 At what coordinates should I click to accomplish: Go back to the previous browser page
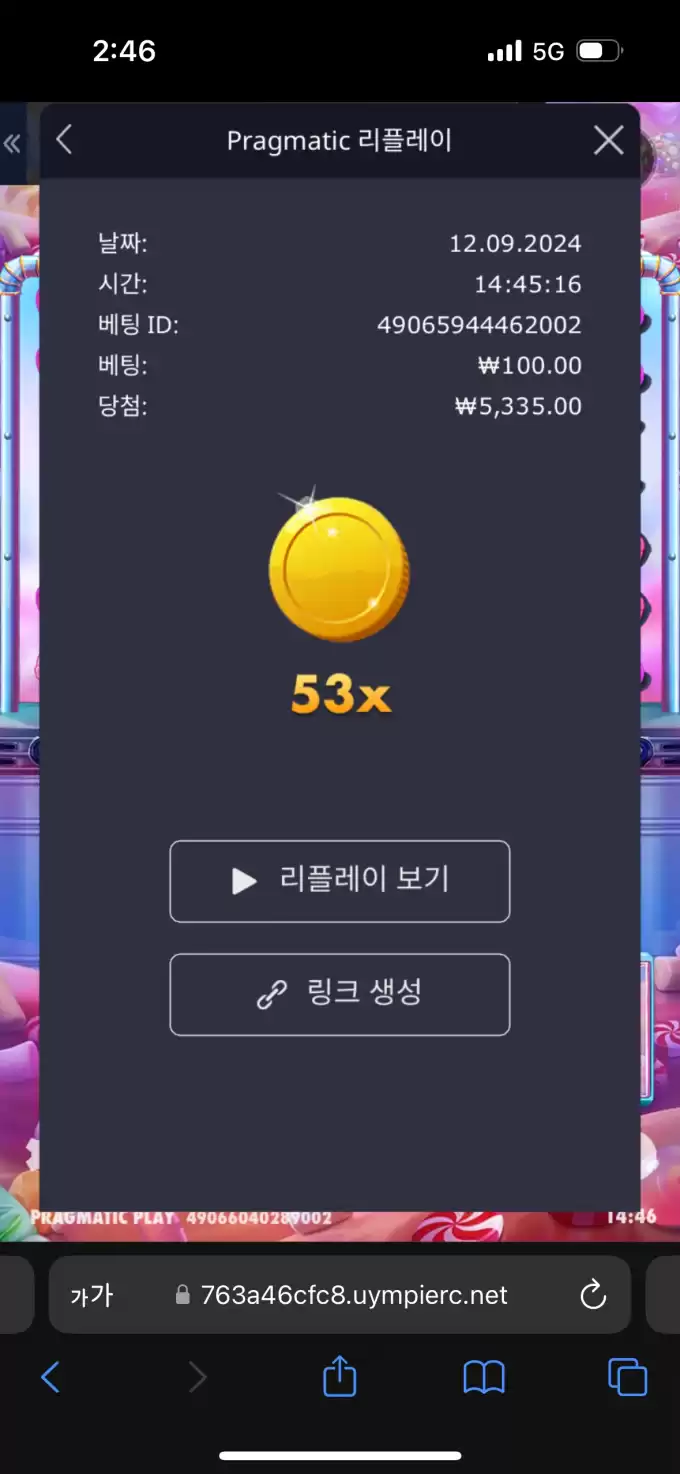click(x=50, y=1378)
